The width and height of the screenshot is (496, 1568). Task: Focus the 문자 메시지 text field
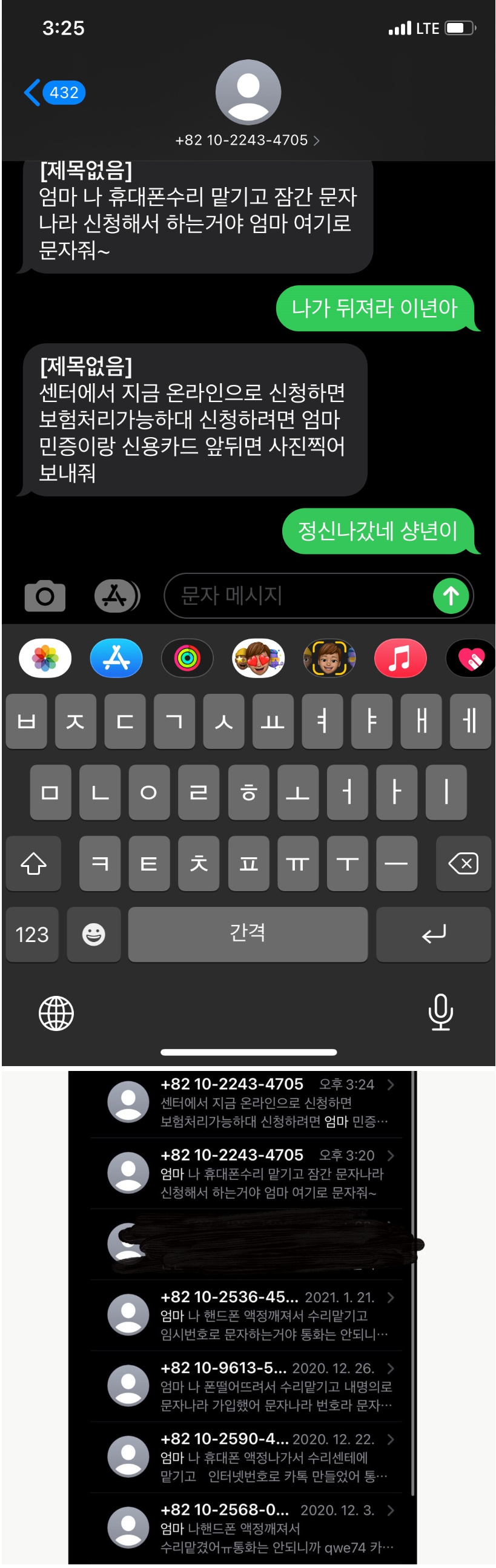pyautogui.click(x=298, y=596)
